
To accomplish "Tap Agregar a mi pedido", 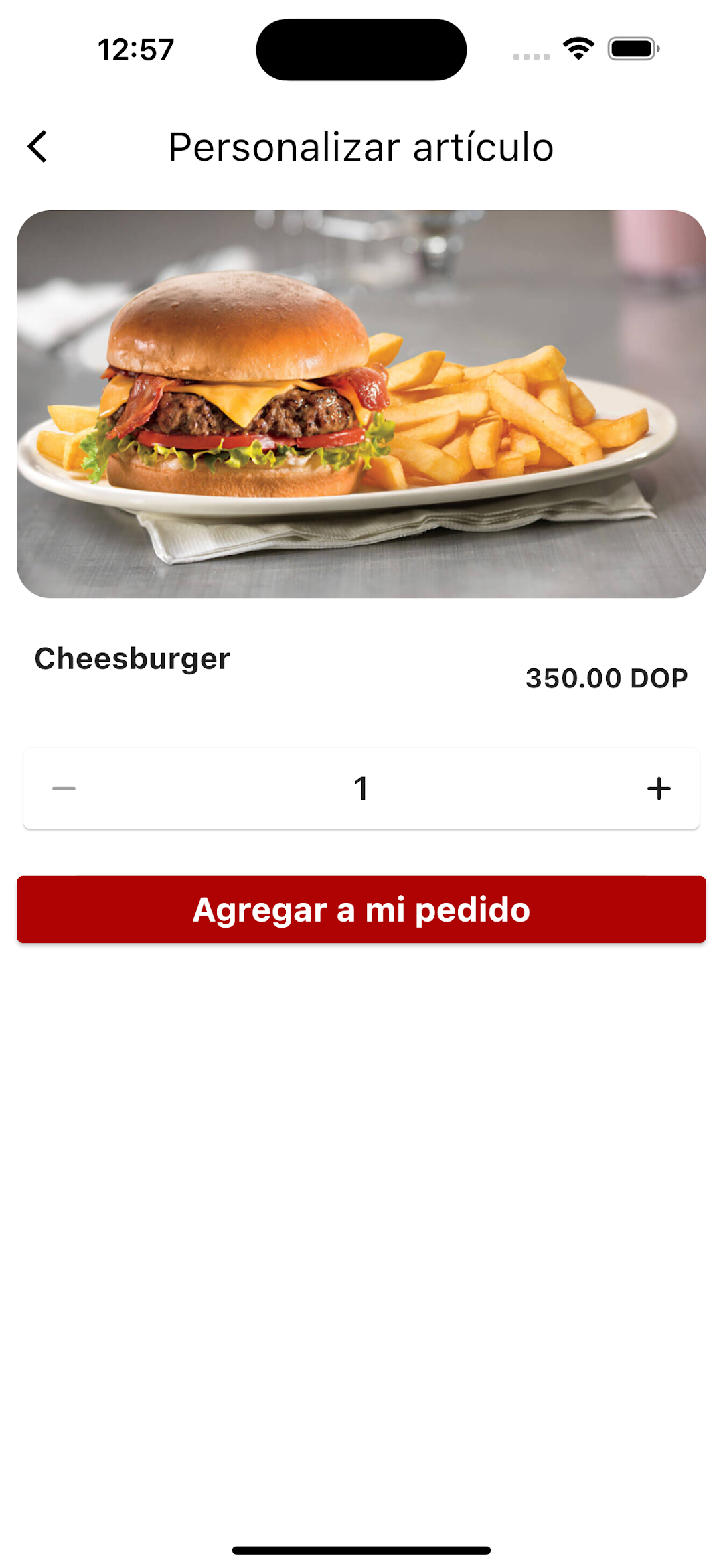I will coord(361,910).
